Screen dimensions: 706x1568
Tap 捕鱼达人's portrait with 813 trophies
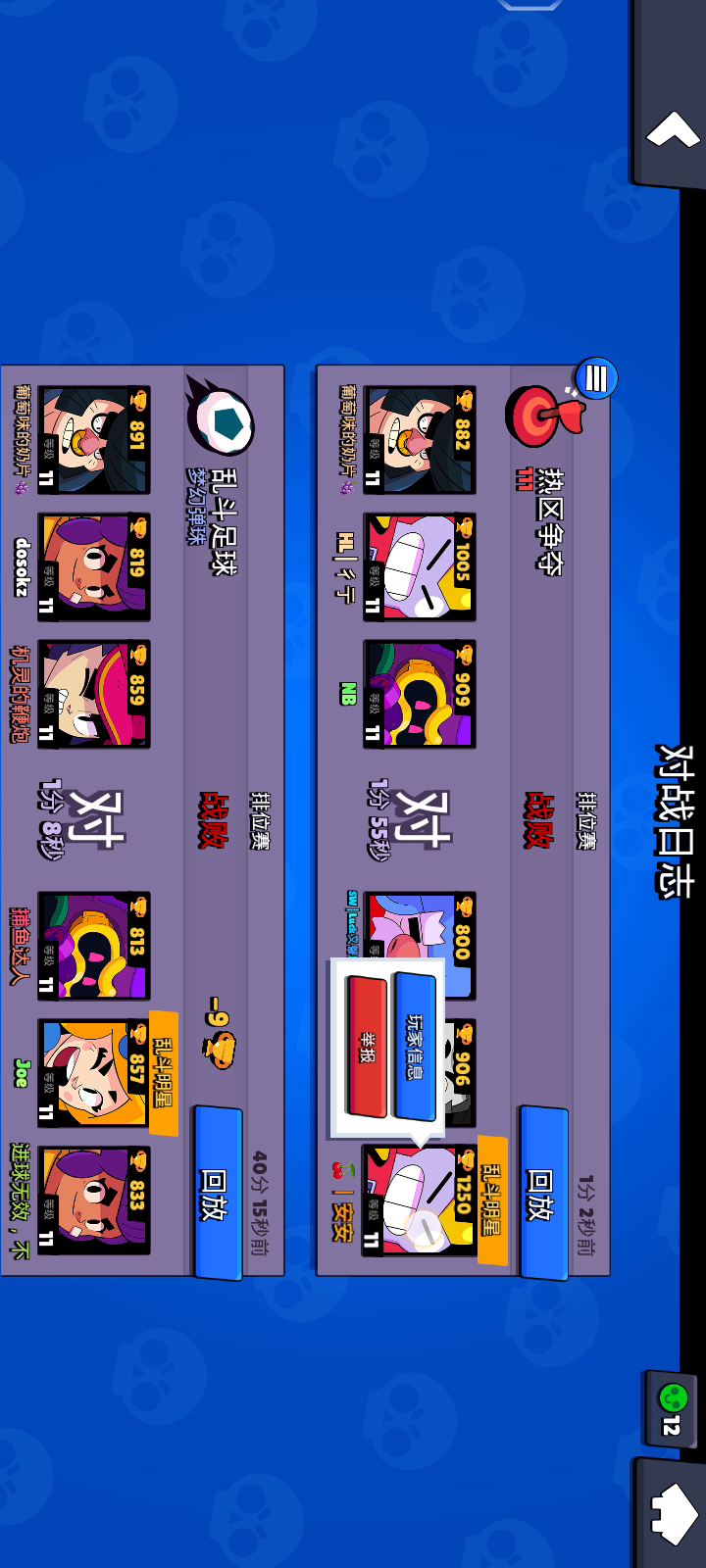coord(93,946)
